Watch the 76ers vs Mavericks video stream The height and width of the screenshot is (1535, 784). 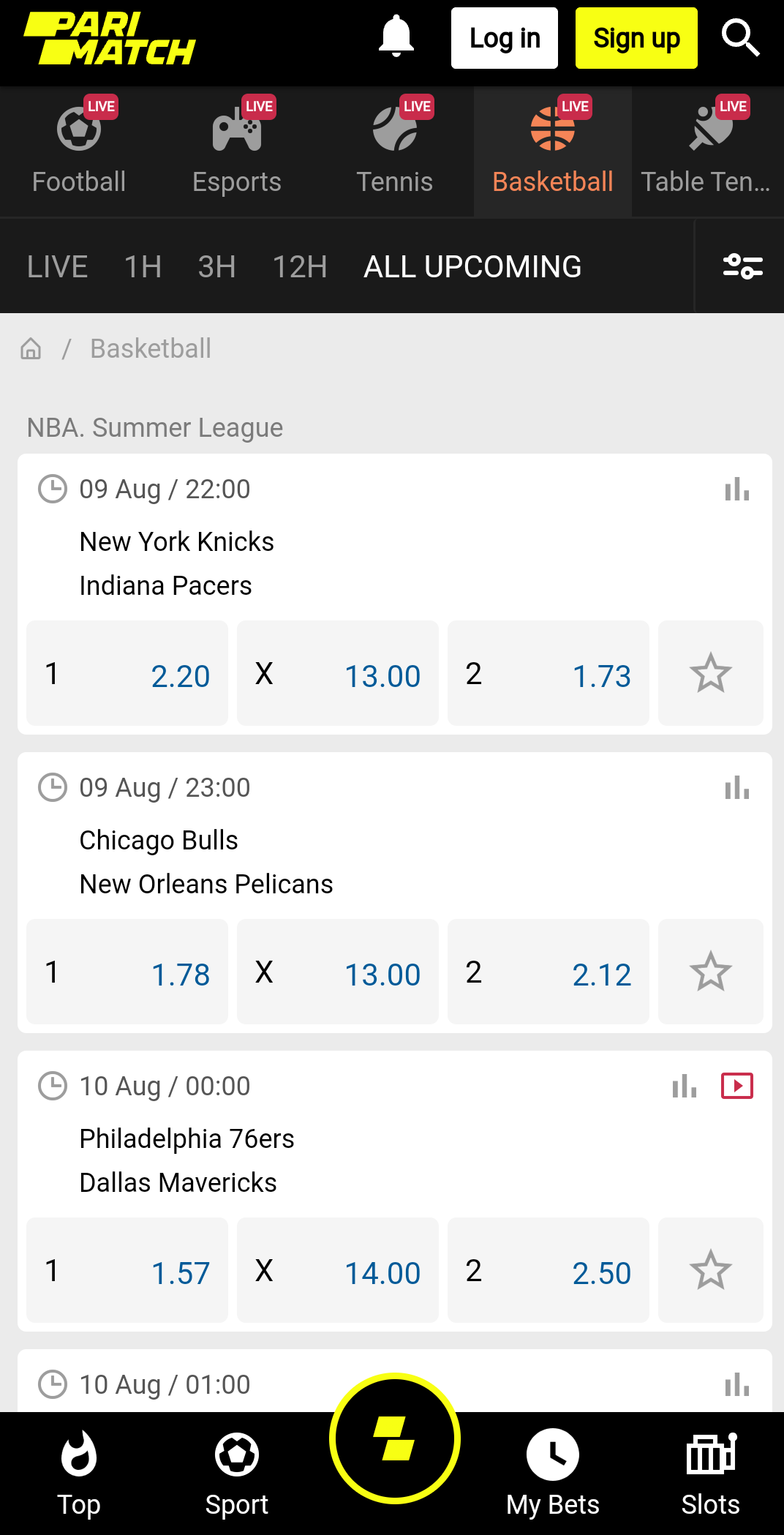(x=737, y=1086)
